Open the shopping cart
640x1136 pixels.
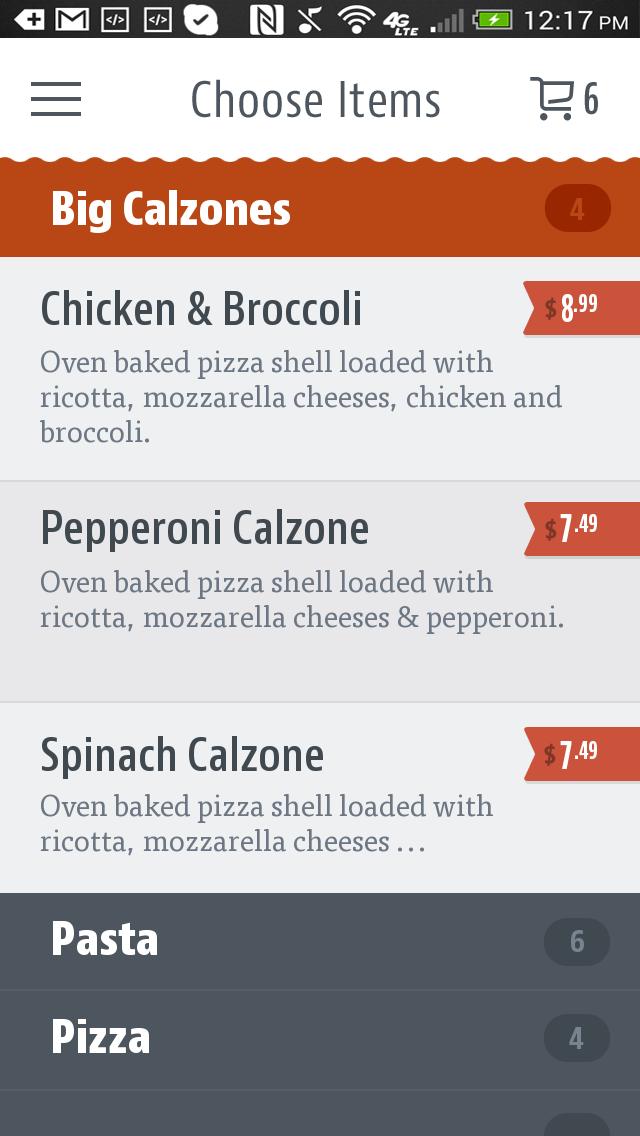point(563,99)
